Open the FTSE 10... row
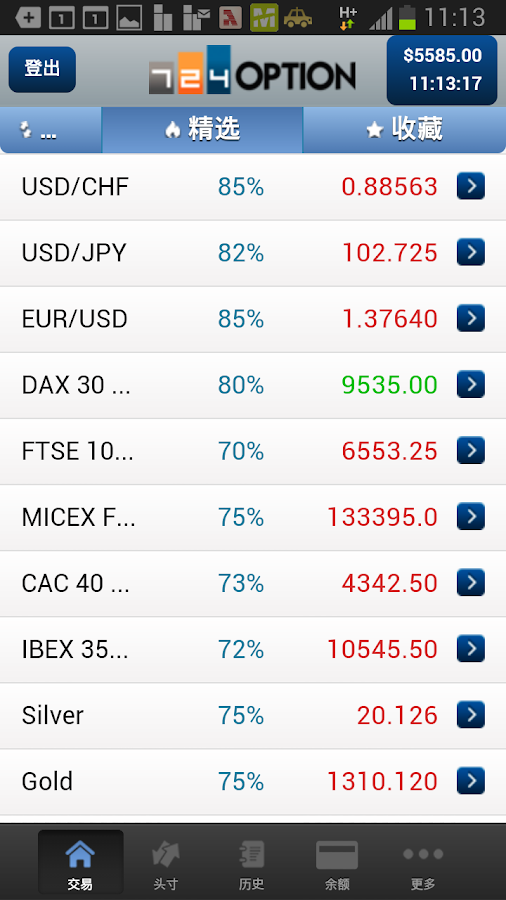The width and height of the screenshot is (506, 900). (253, 451)
